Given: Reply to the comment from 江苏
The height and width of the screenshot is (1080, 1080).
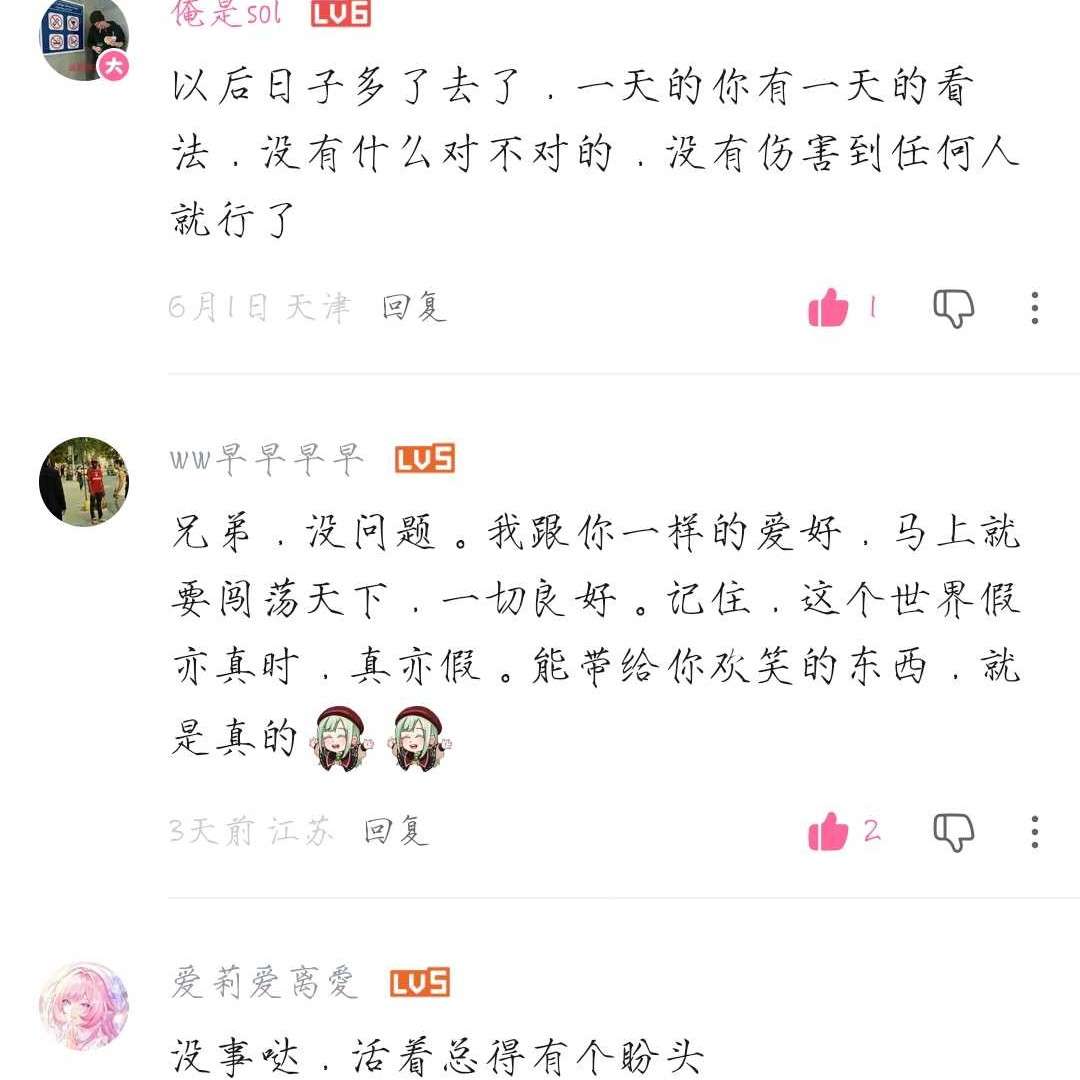Looking at the screenshot, I should pyautogui.click(x=396, y=831).
